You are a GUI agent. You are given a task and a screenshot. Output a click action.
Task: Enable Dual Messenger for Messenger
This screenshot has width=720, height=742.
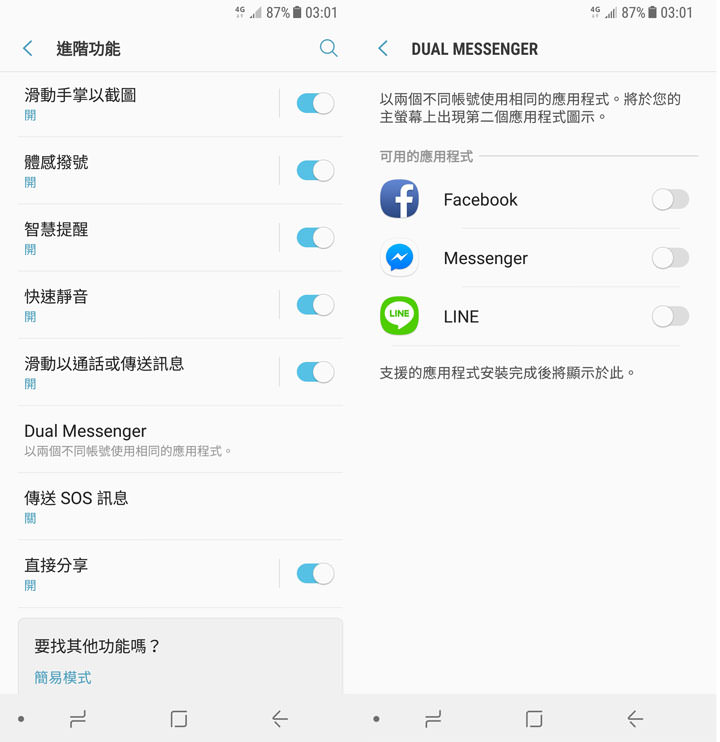(x=670, y=258)
